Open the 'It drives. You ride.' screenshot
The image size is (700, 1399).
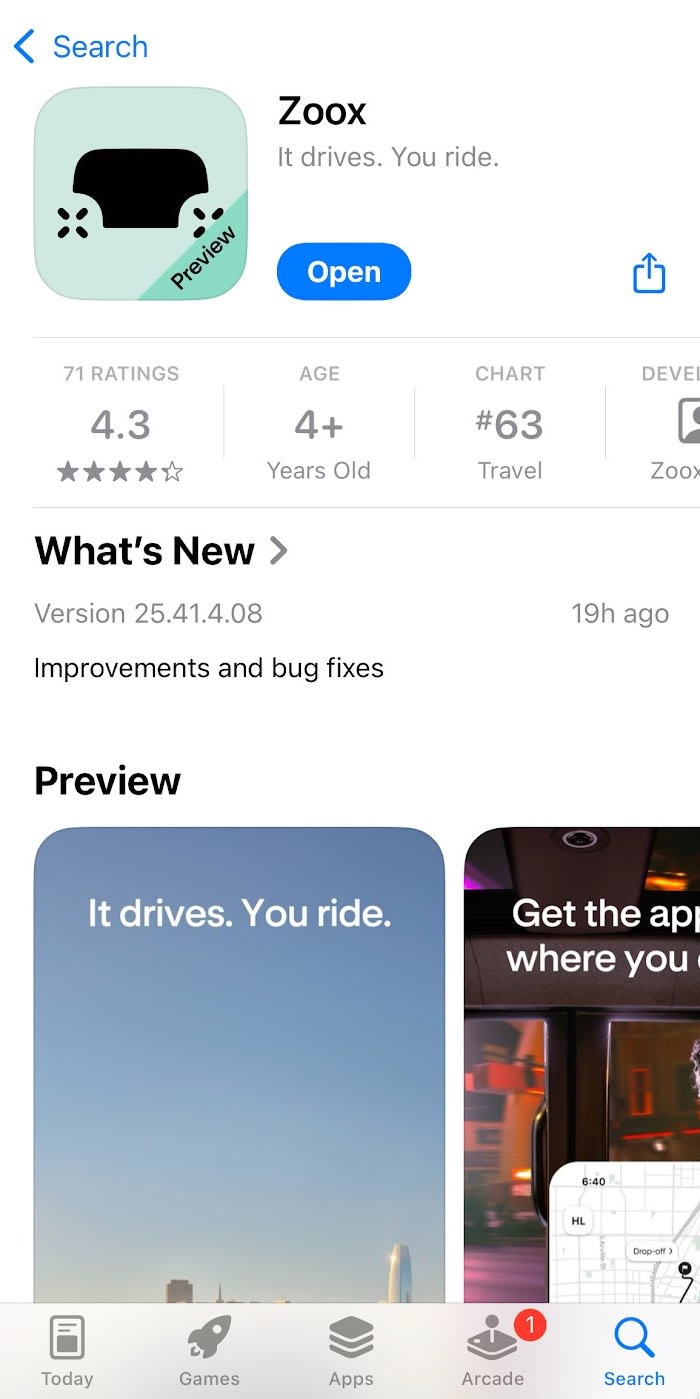click(239, 1060)
